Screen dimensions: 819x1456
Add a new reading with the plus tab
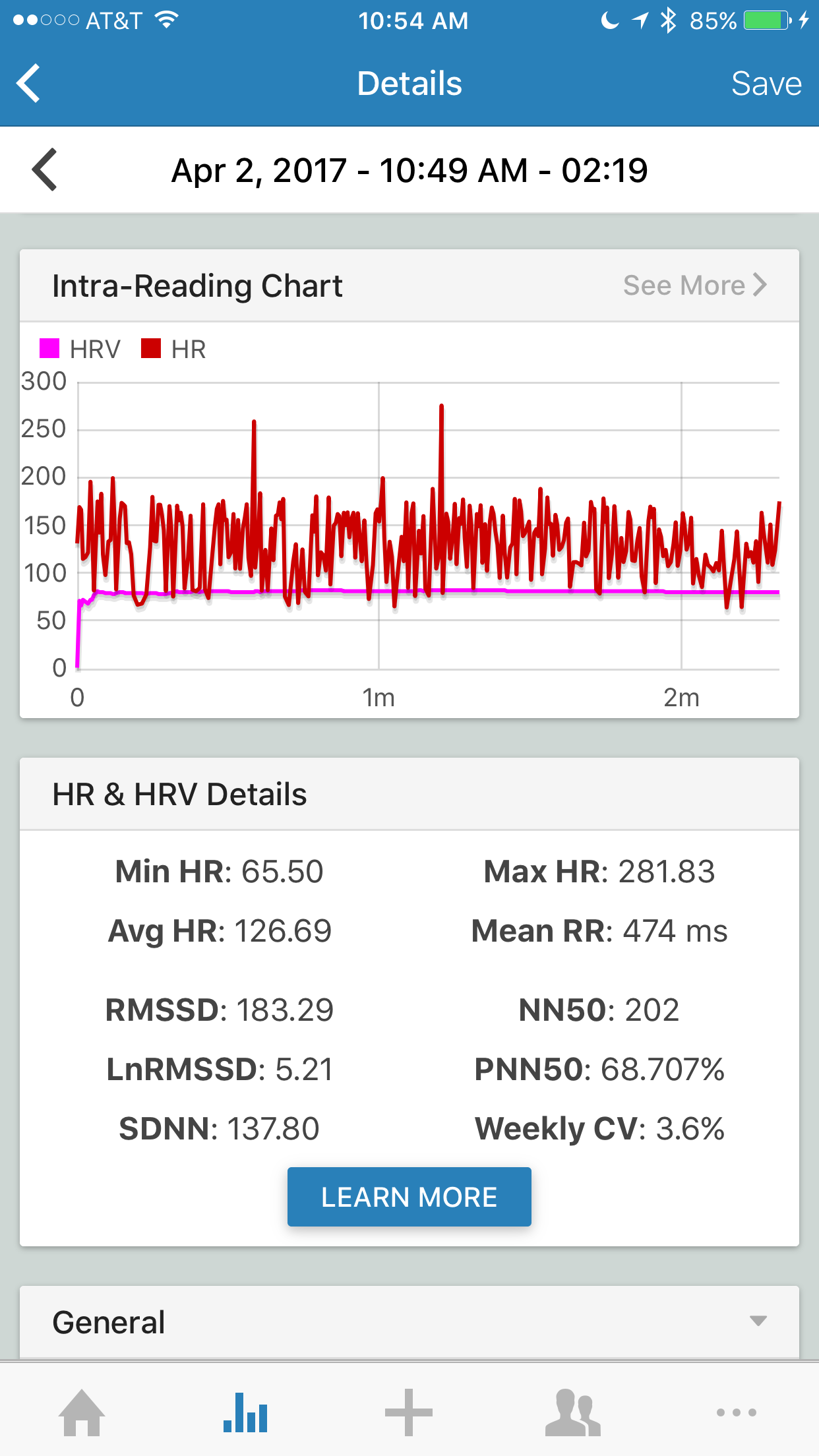click(x=409, y=1412)
